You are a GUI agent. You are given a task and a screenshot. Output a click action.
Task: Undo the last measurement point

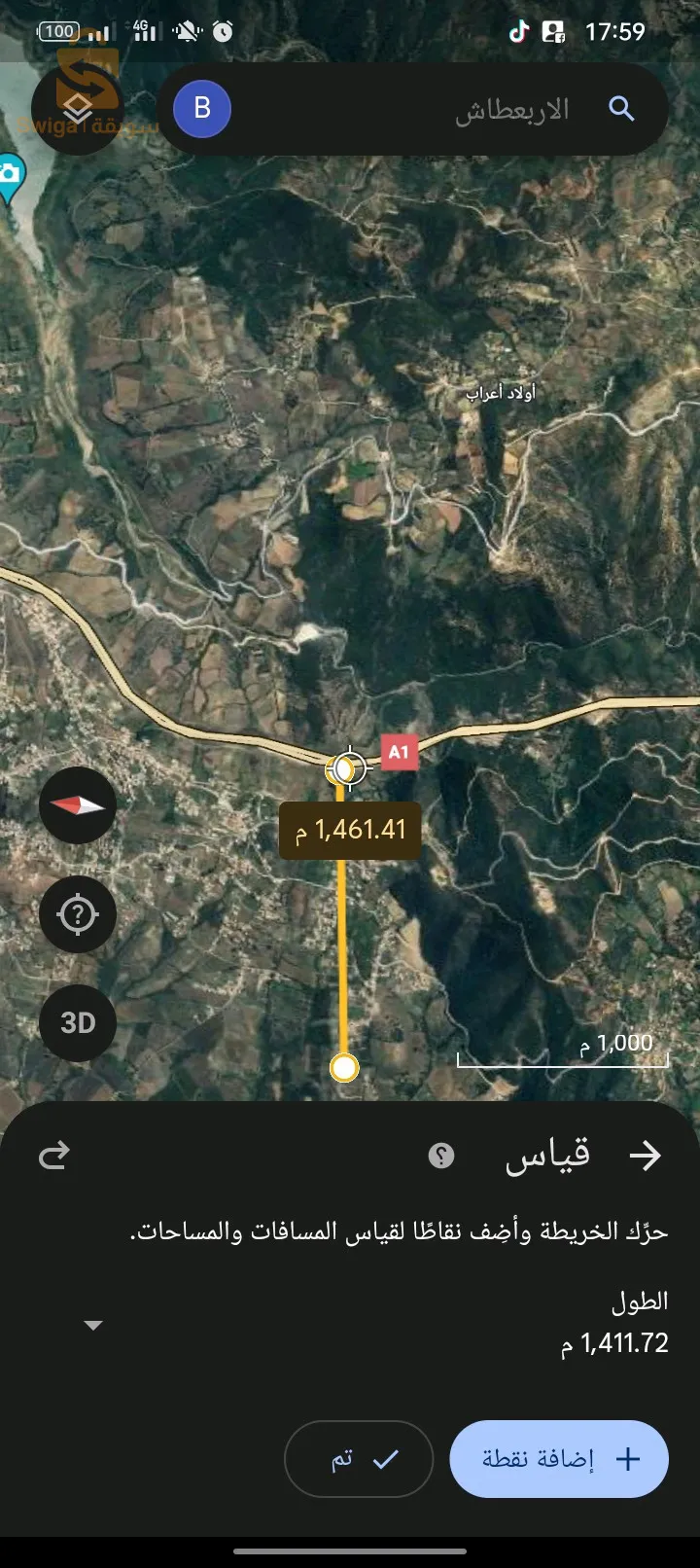tap(53, 1156)
